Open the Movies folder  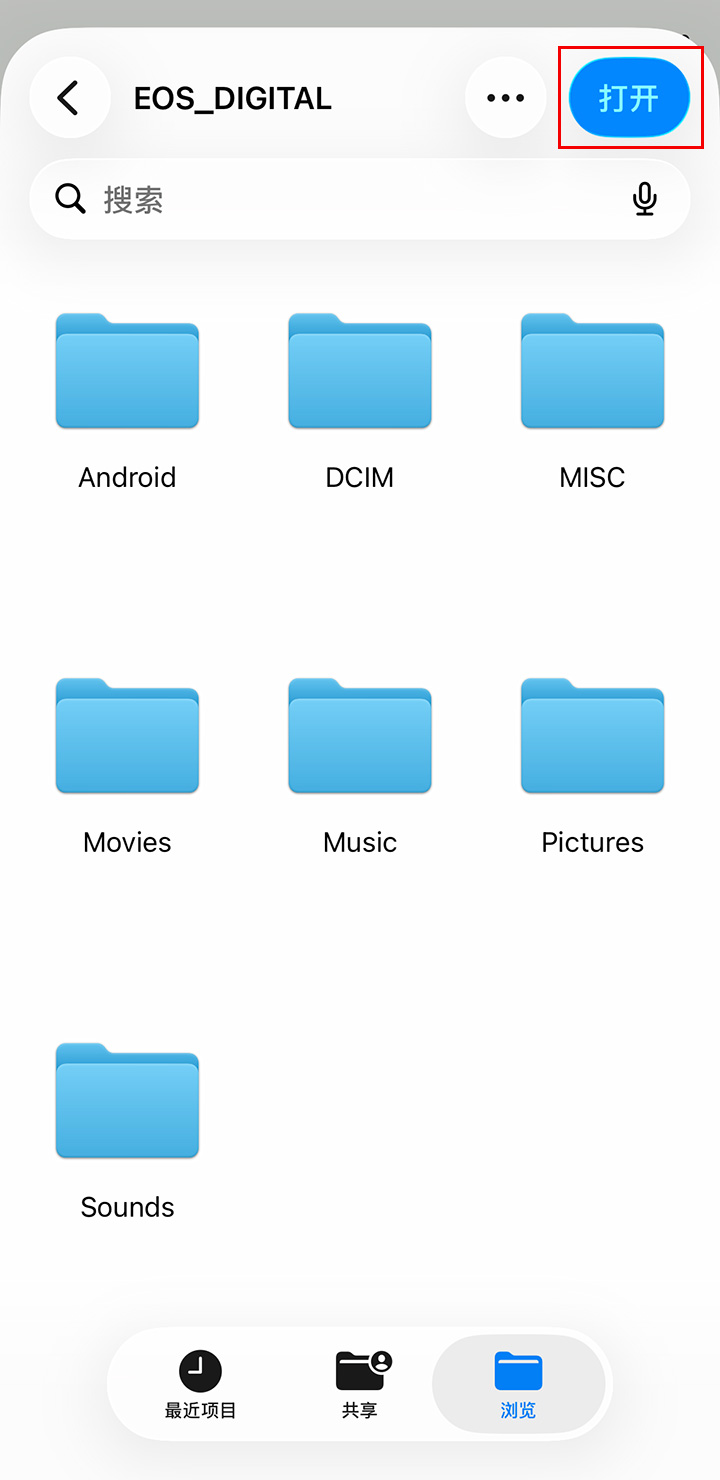click(x=127, y=737)
